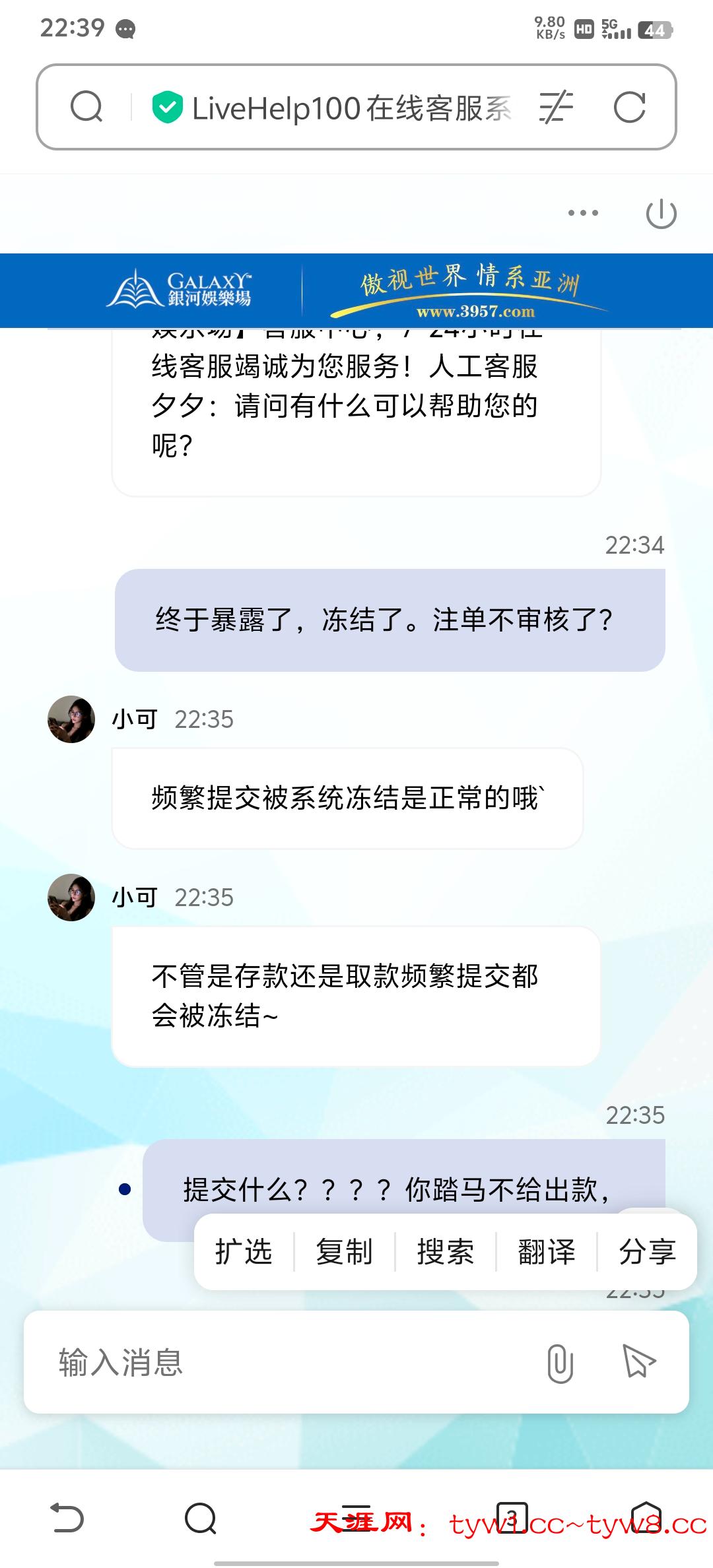Open the browser's page settings icon
713x1568 pixels.
click(x=555, y=108)
